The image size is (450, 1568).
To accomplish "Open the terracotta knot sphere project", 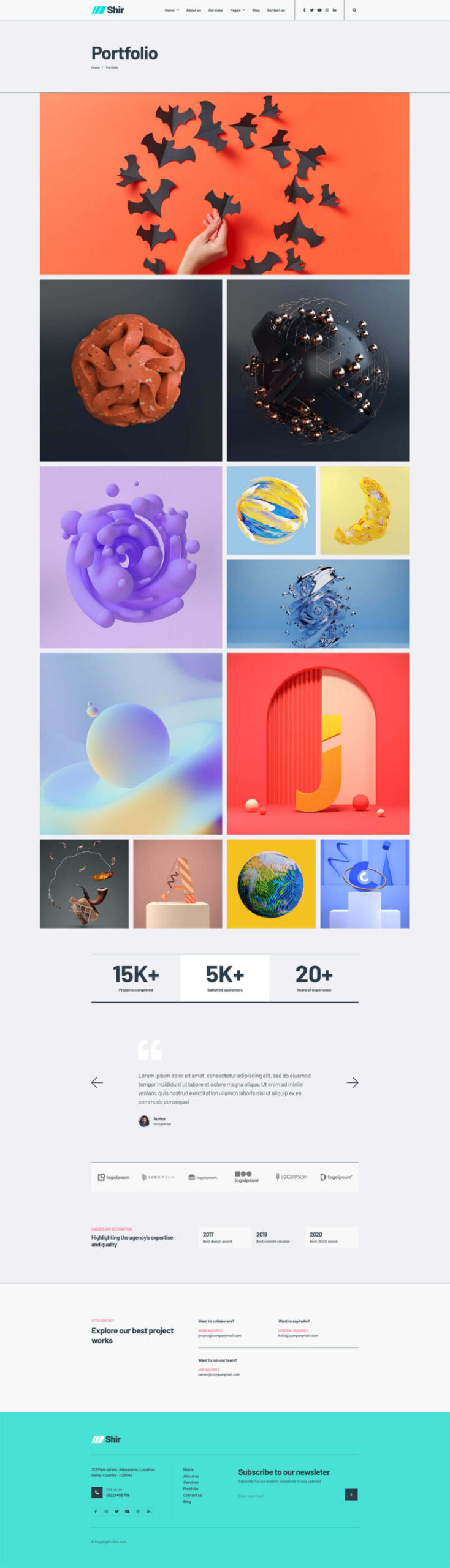I will 131,371.
